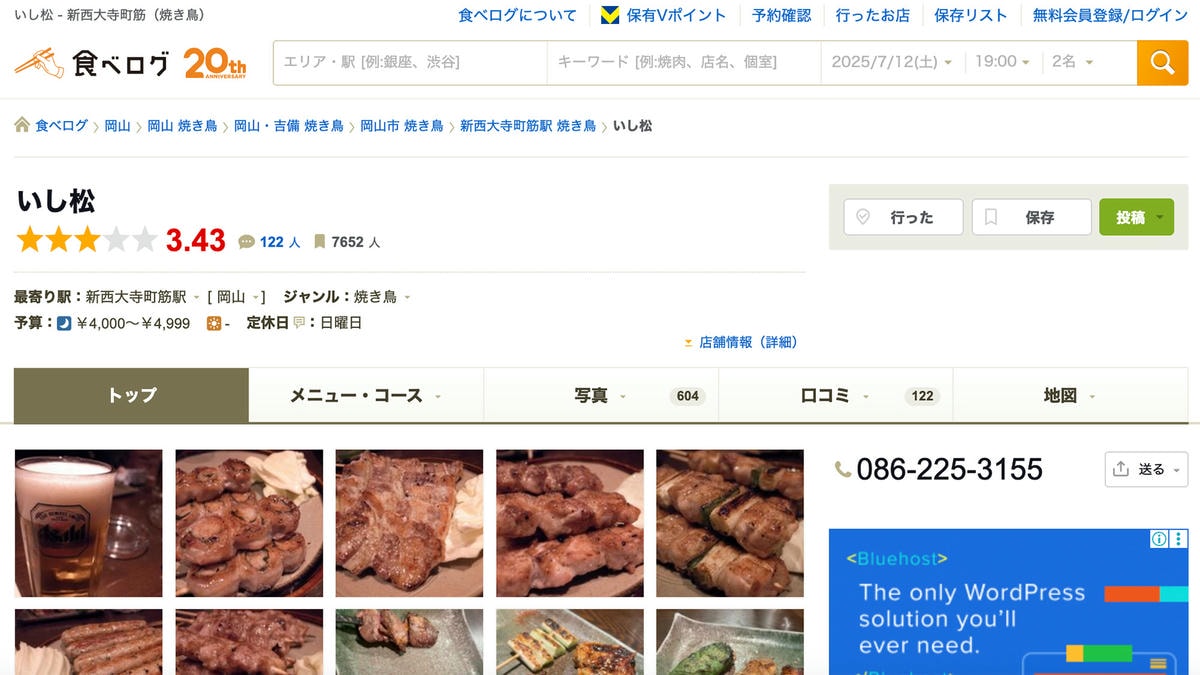Change the 19:00 time dropdown

[1002, 62]
